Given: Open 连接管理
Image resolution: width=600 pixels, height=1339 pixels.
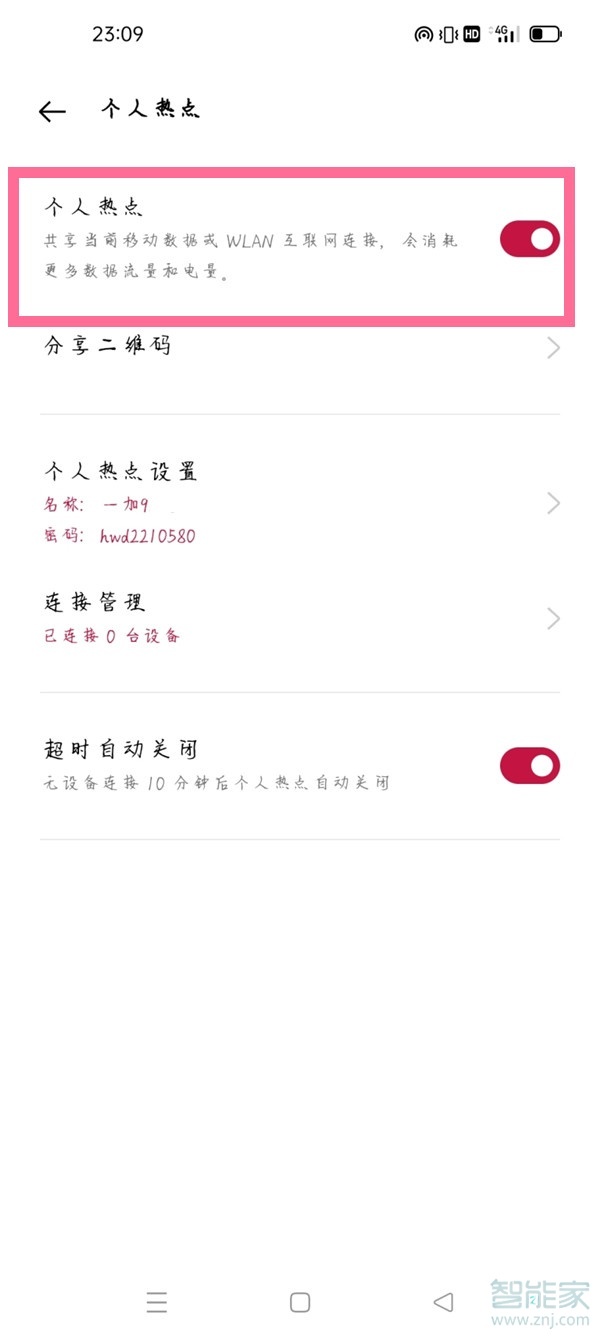Looking at the screenshot, I should (300, 618).
